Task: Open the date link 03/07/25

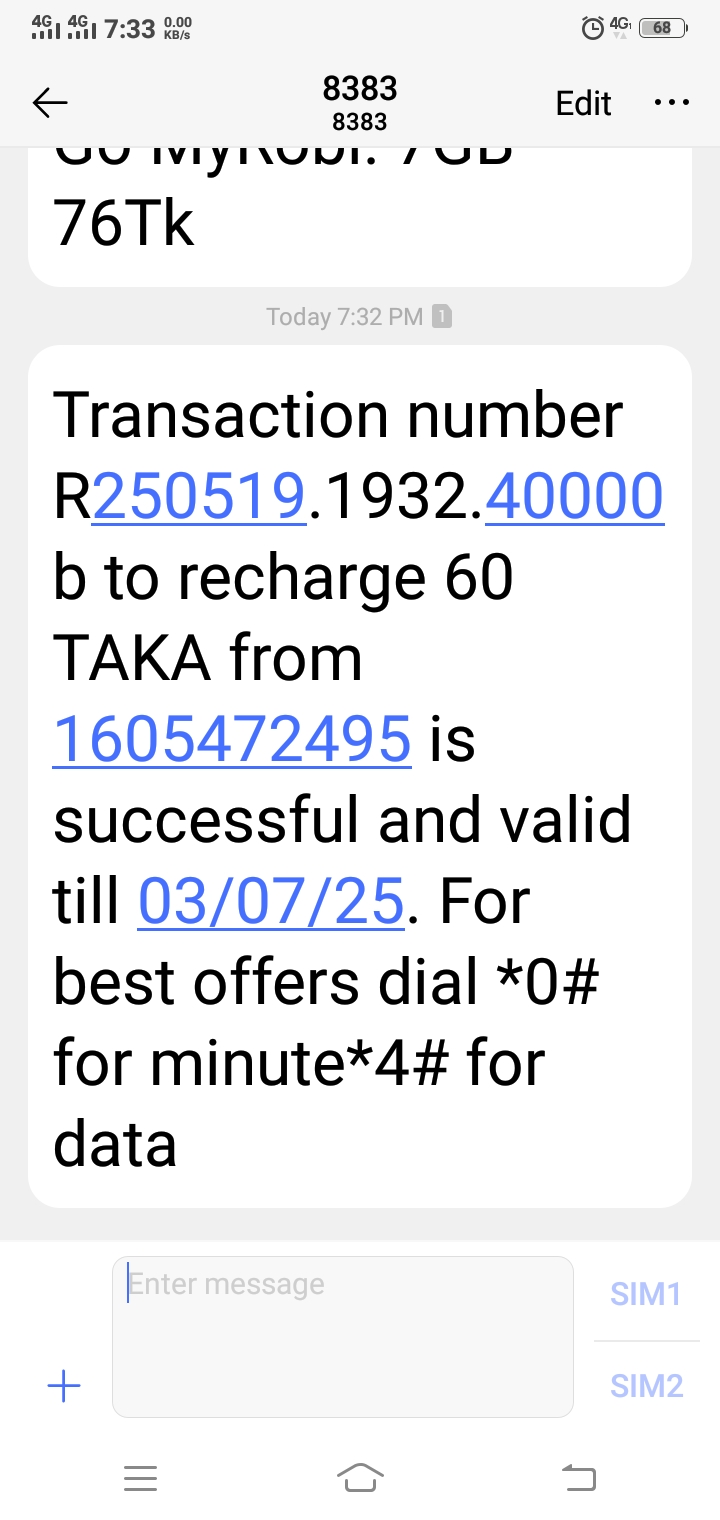Action: click(270, 901)
